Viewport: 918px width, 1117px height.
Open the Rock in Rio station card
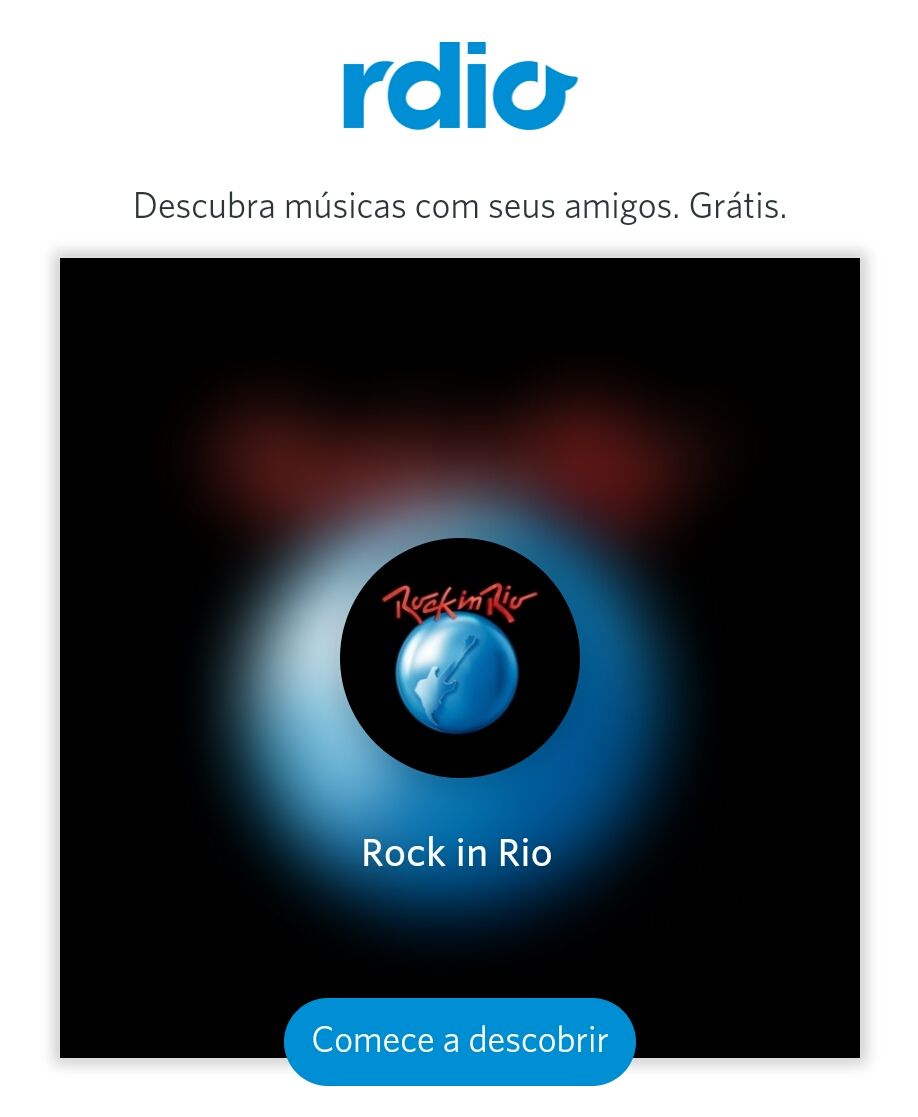(459, 658)
